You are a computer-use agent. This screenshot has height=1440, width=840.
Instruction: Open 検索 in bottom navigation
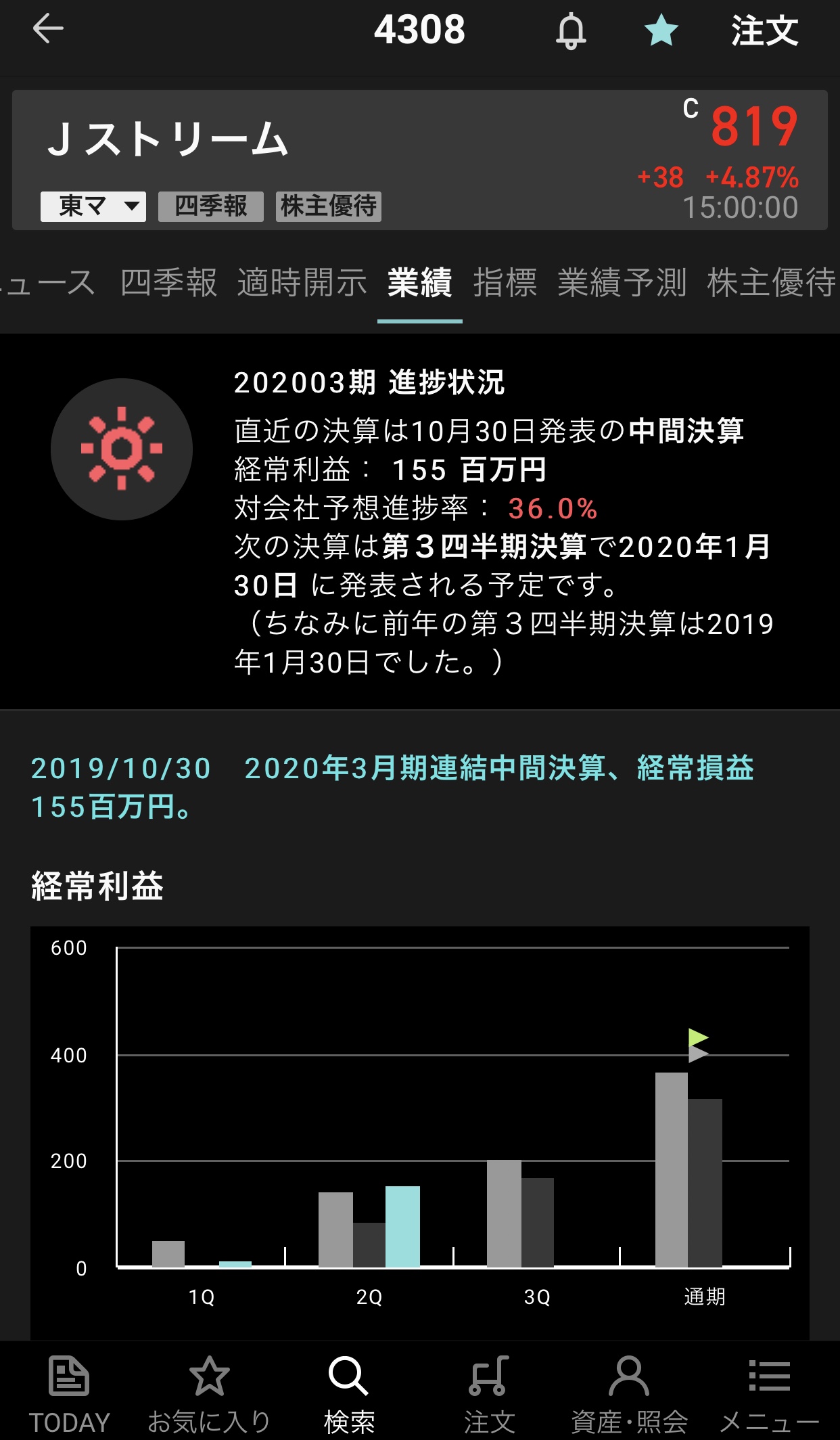pos(349,1394)
